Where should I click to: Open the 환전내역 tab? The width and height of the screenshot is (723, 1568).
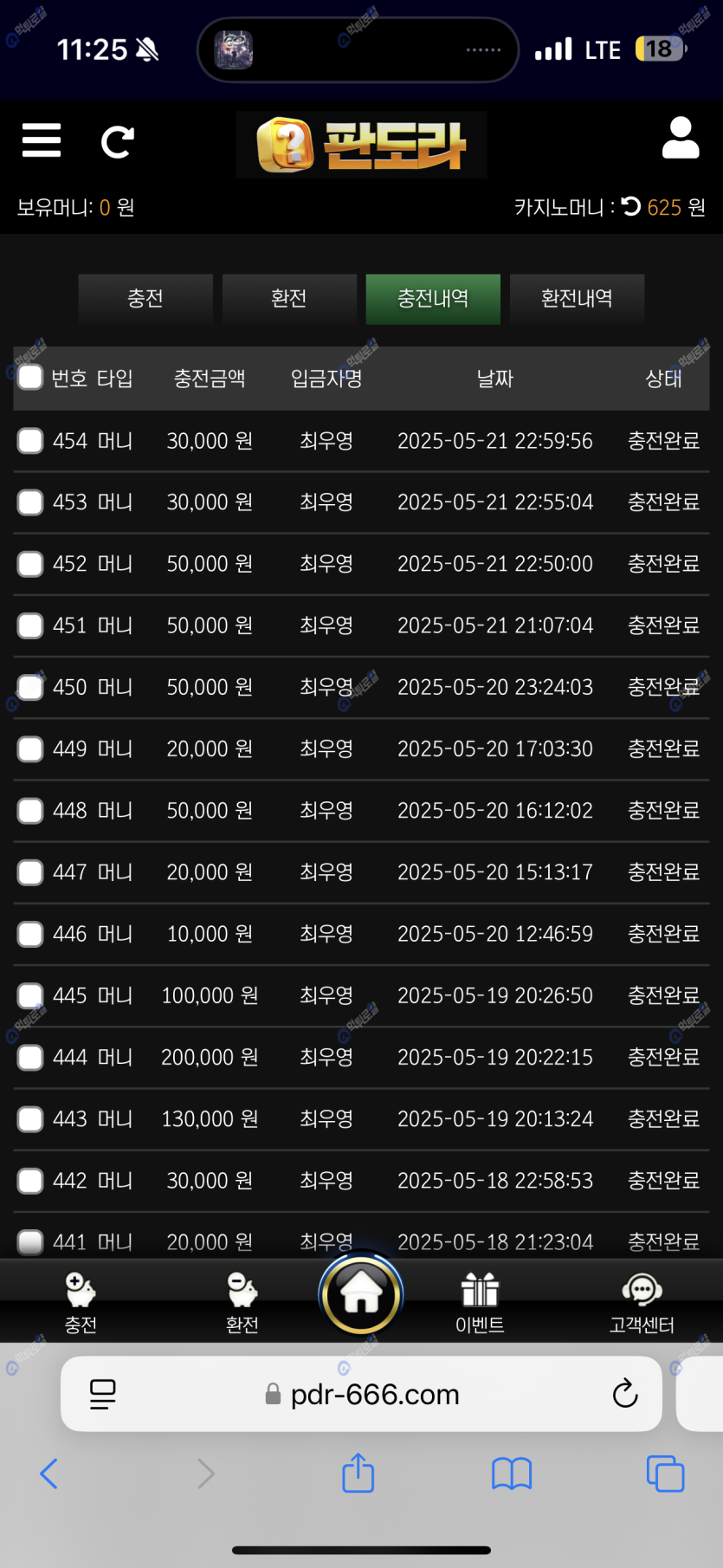(577, 299)
